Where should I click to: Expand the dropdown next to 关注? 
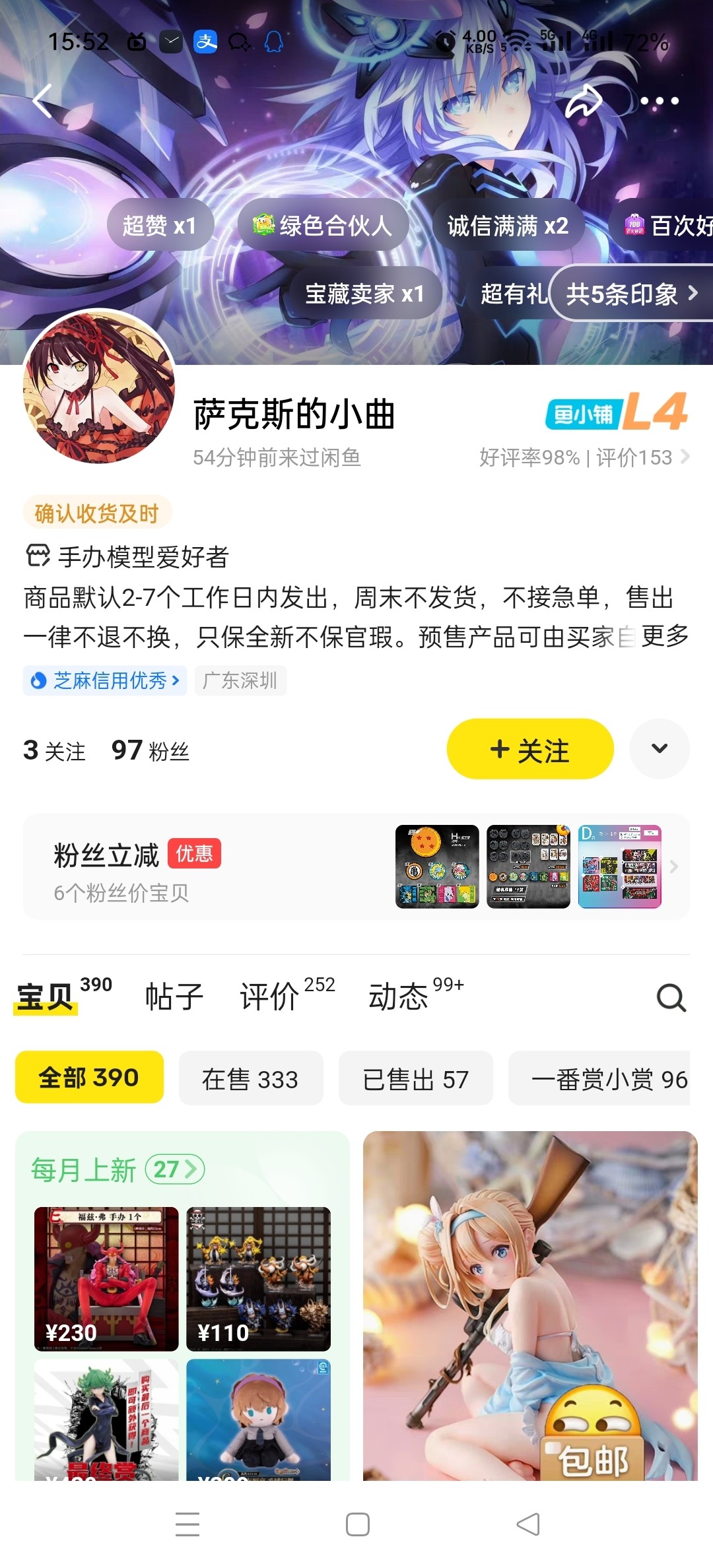(x=660, y=748)
